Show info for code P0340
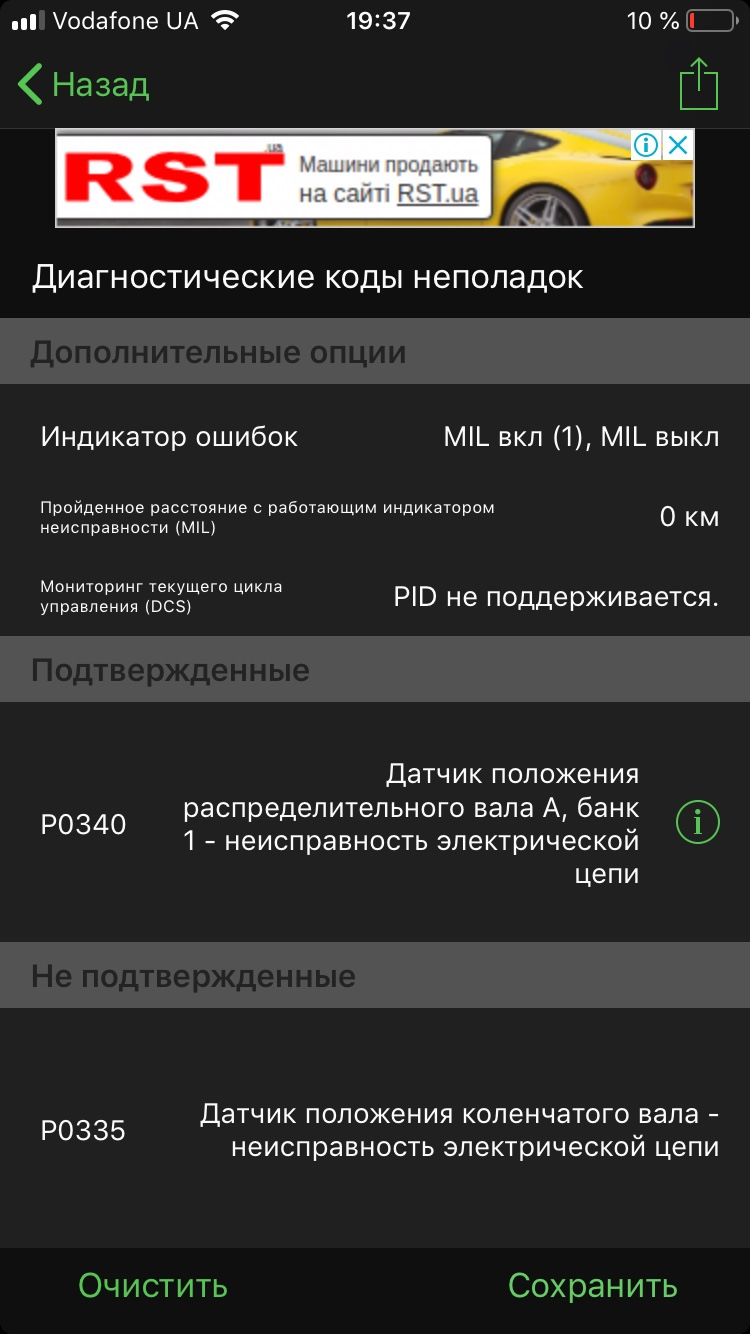750x1334 pixels. pyautogui.click(x=698, y=823)
